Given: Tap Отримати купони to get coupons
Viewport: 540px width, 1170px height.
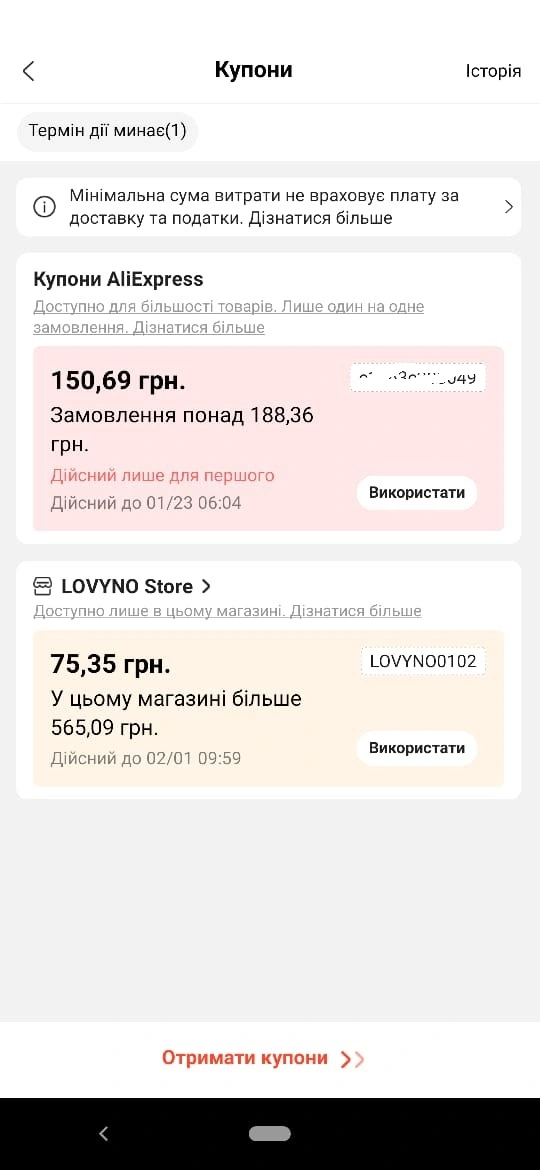Looking at the screenshot, I should pos(263,1058).
